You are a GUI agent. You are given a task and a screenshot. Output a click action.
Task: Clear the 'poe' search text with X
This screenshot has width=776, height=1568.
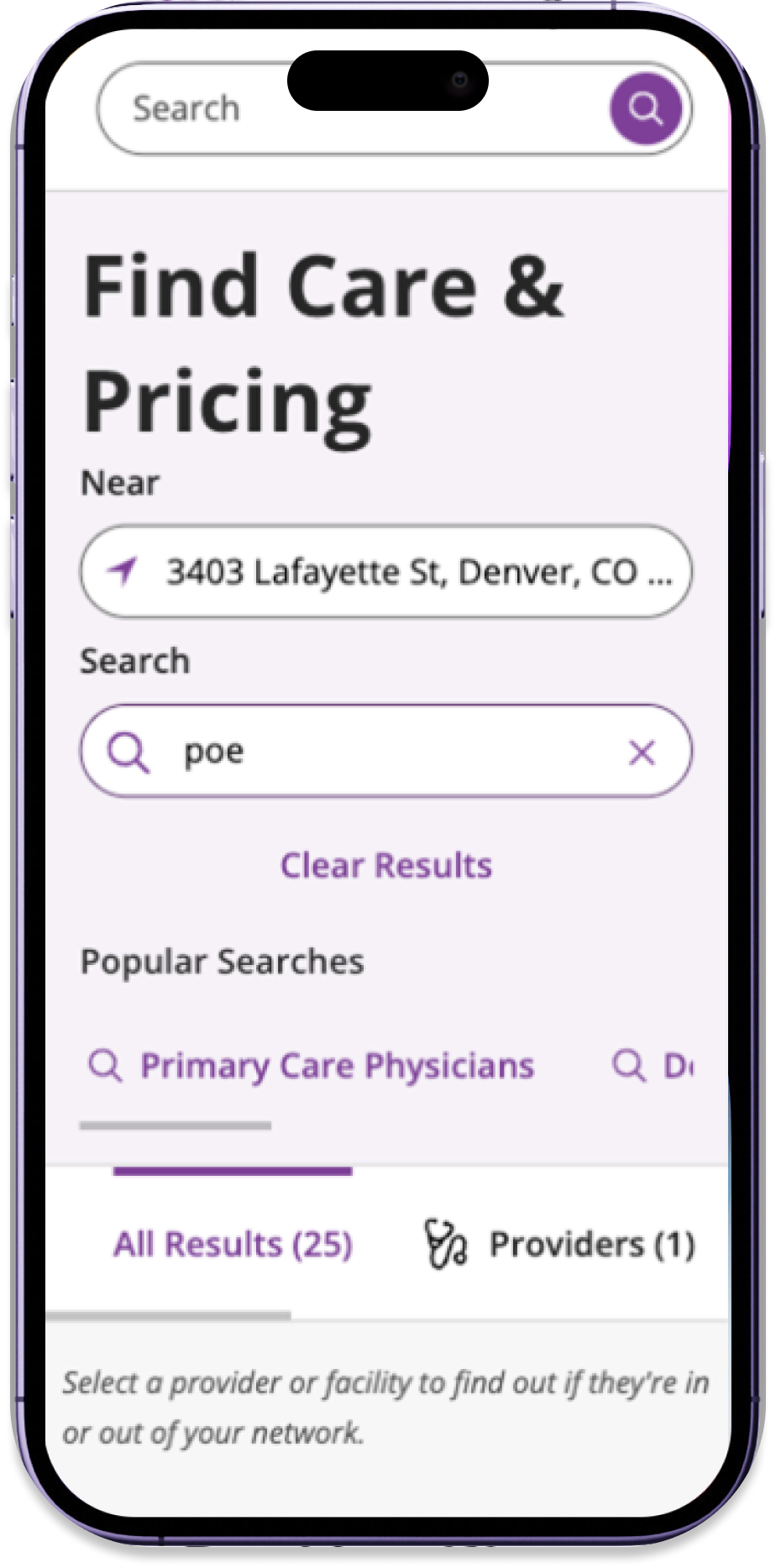click(x=642, y=753)
